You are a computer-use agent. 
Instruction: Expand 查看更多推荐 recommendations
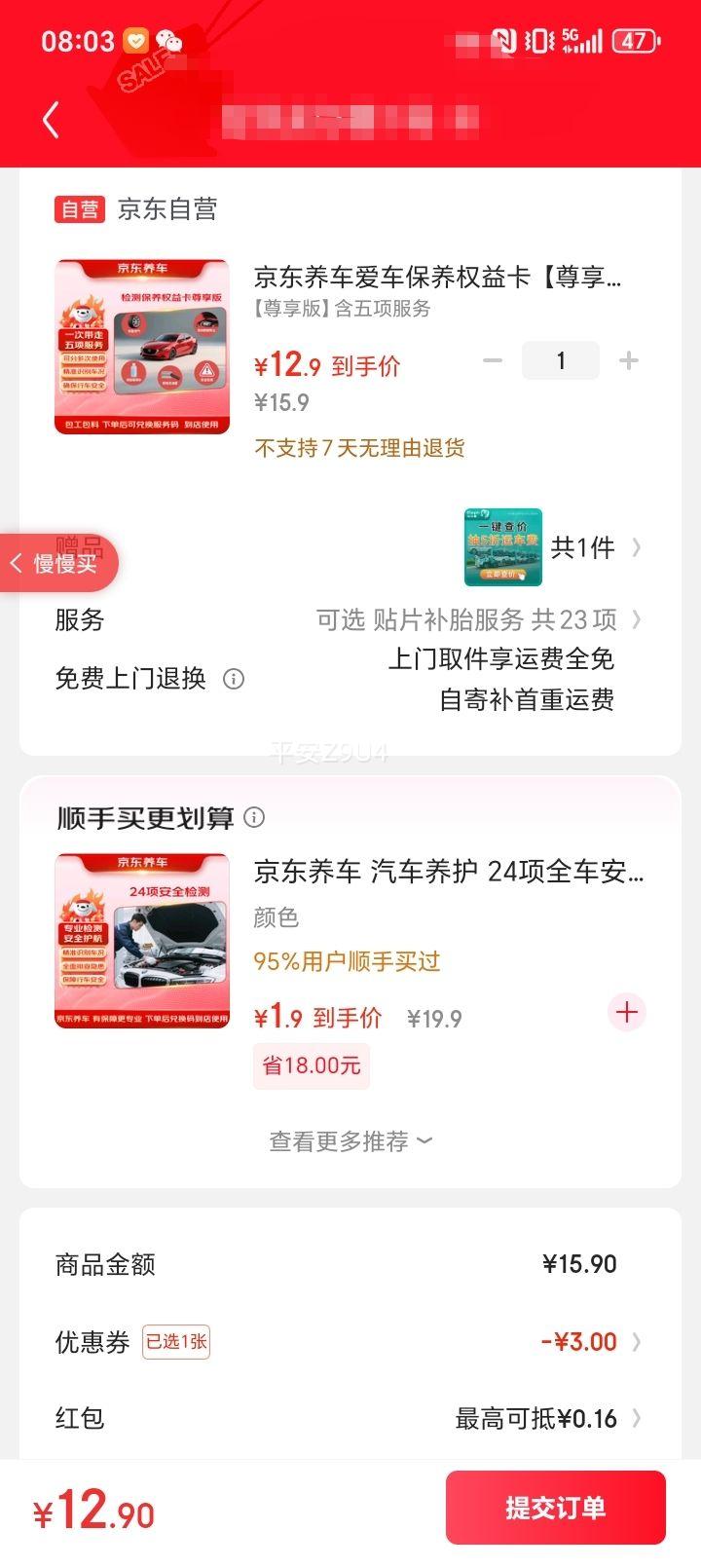coord(350,1139)
